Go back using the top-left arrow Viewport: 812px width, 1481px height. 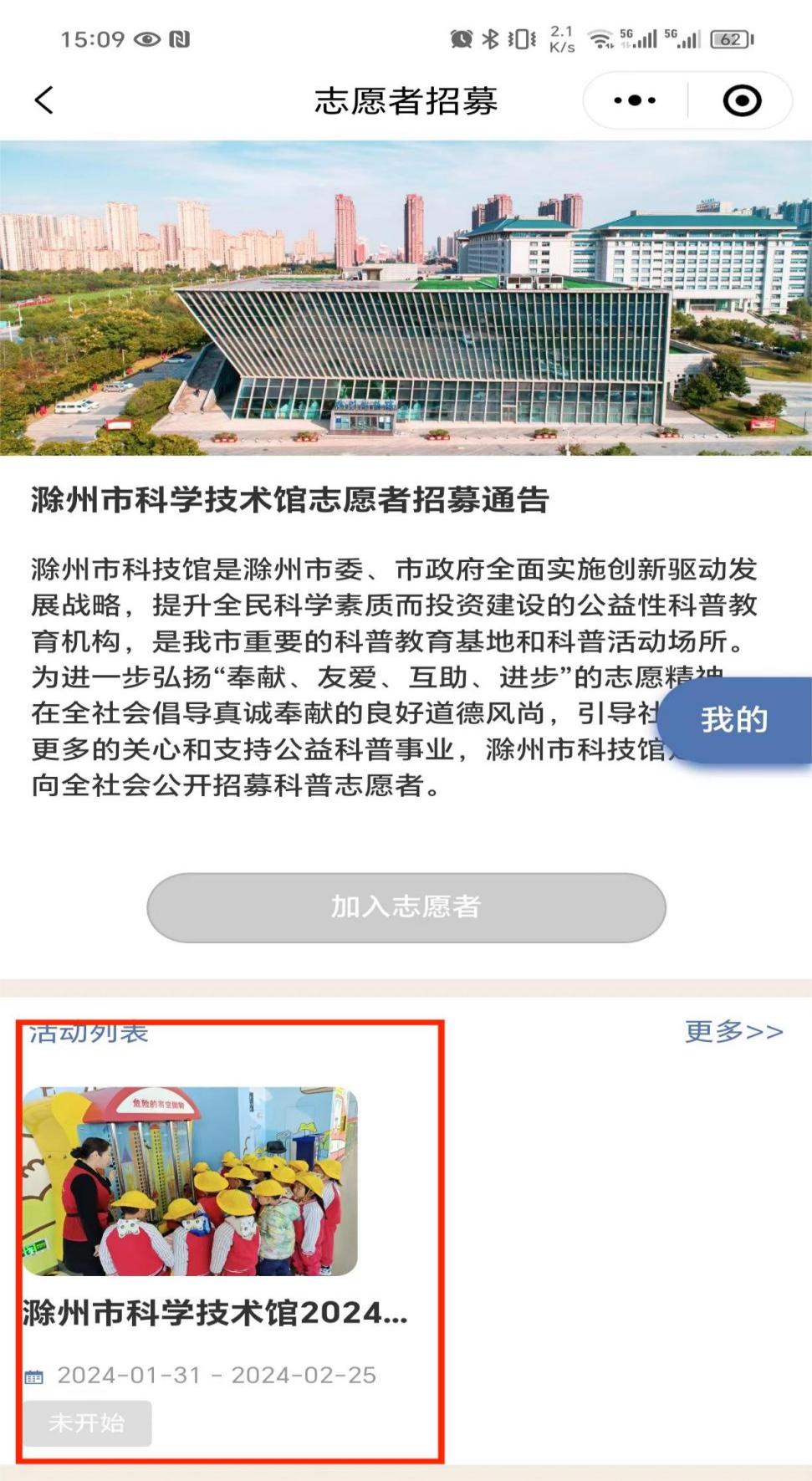point(44,100)
